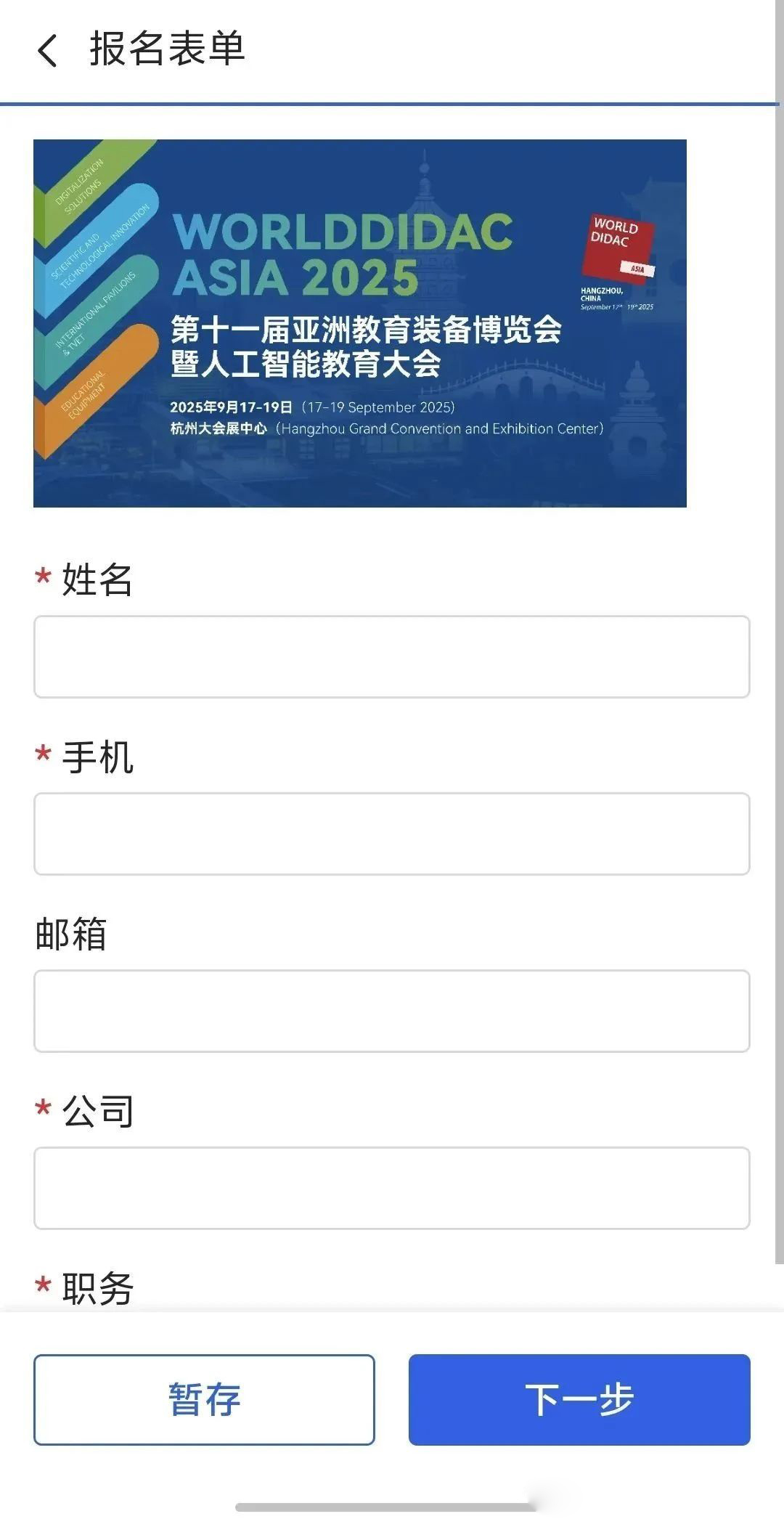Viewport: 784px width, 1527px height.
Task: Continue with the 下一步 button
Action: point(579,1399)
